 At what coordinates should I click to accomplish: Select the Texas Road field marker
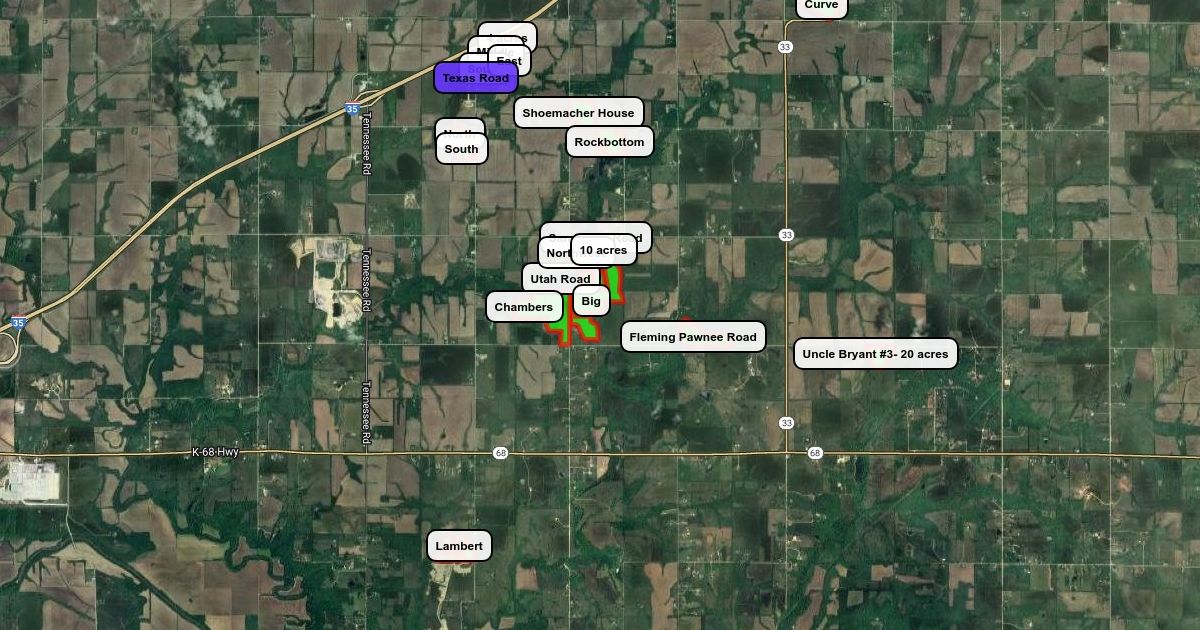pyautogui.click(x=476, y=78)
